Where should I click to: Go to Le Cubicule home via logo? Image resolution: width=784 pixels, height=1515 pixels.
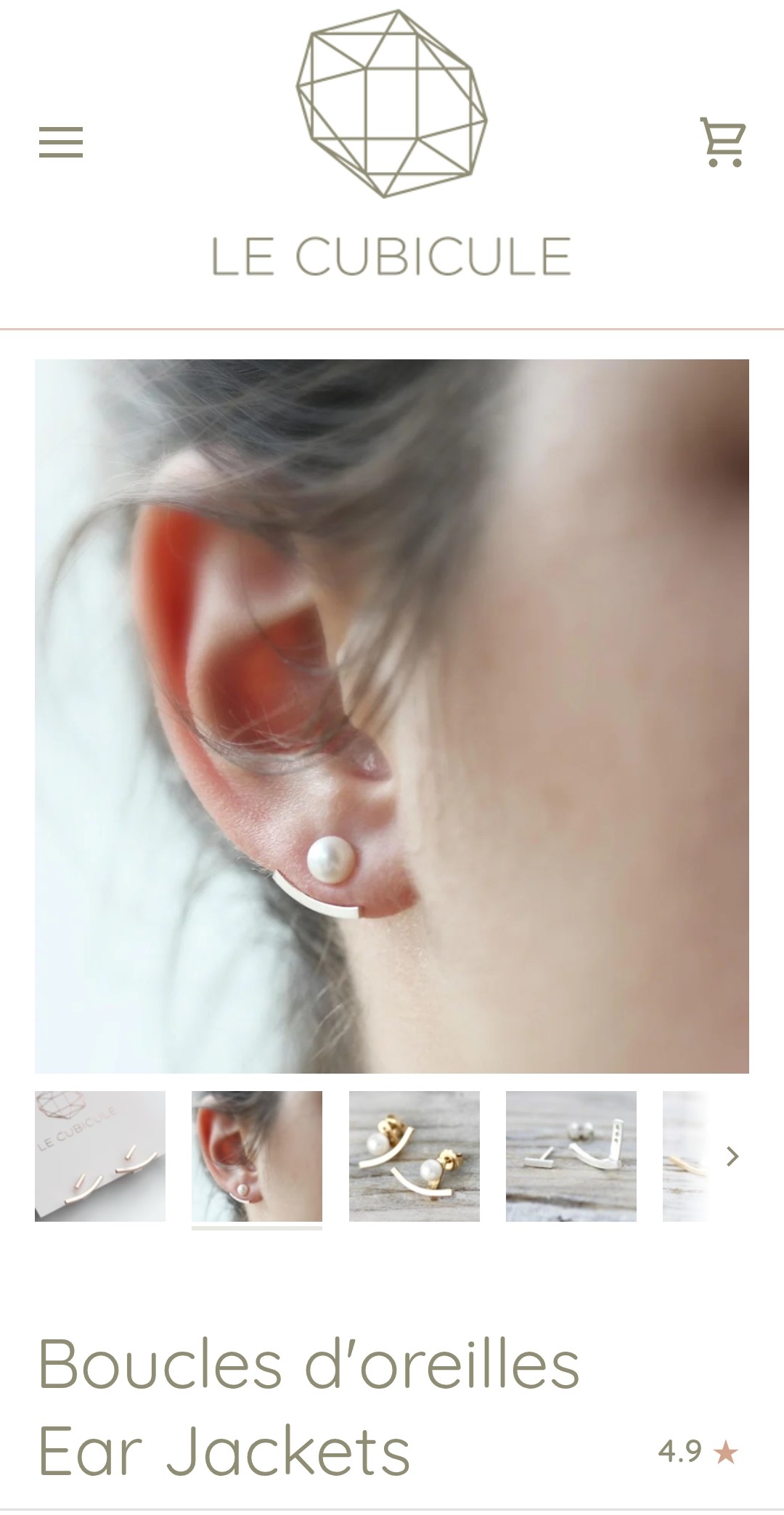[391, 144]
